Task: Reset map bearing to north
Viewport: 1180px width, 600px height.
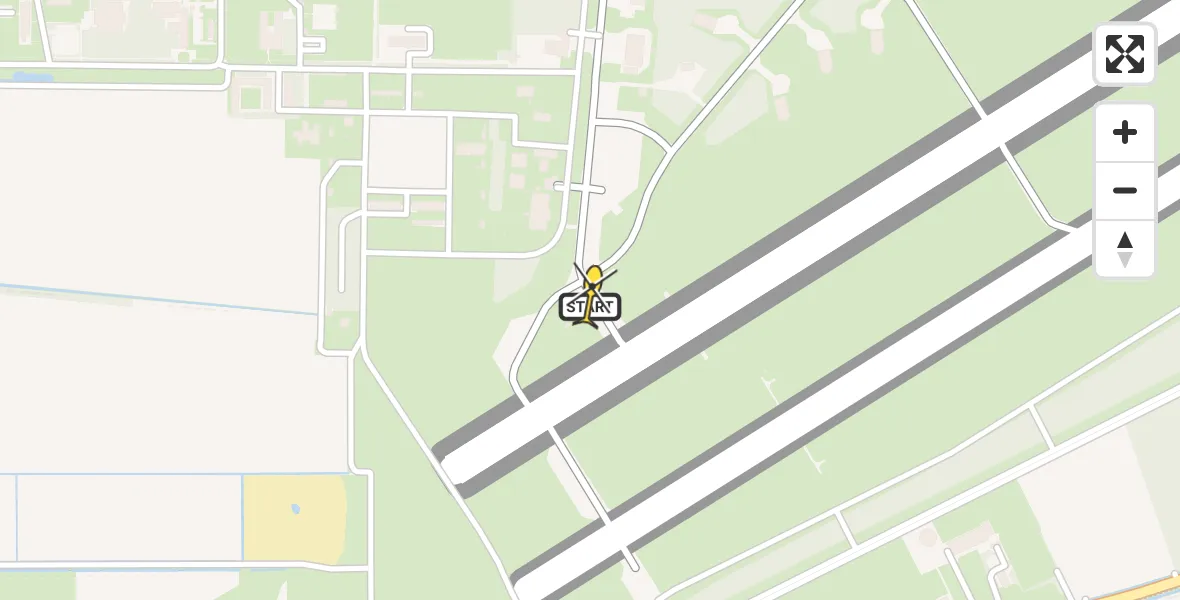Action: pos(1125,249)
